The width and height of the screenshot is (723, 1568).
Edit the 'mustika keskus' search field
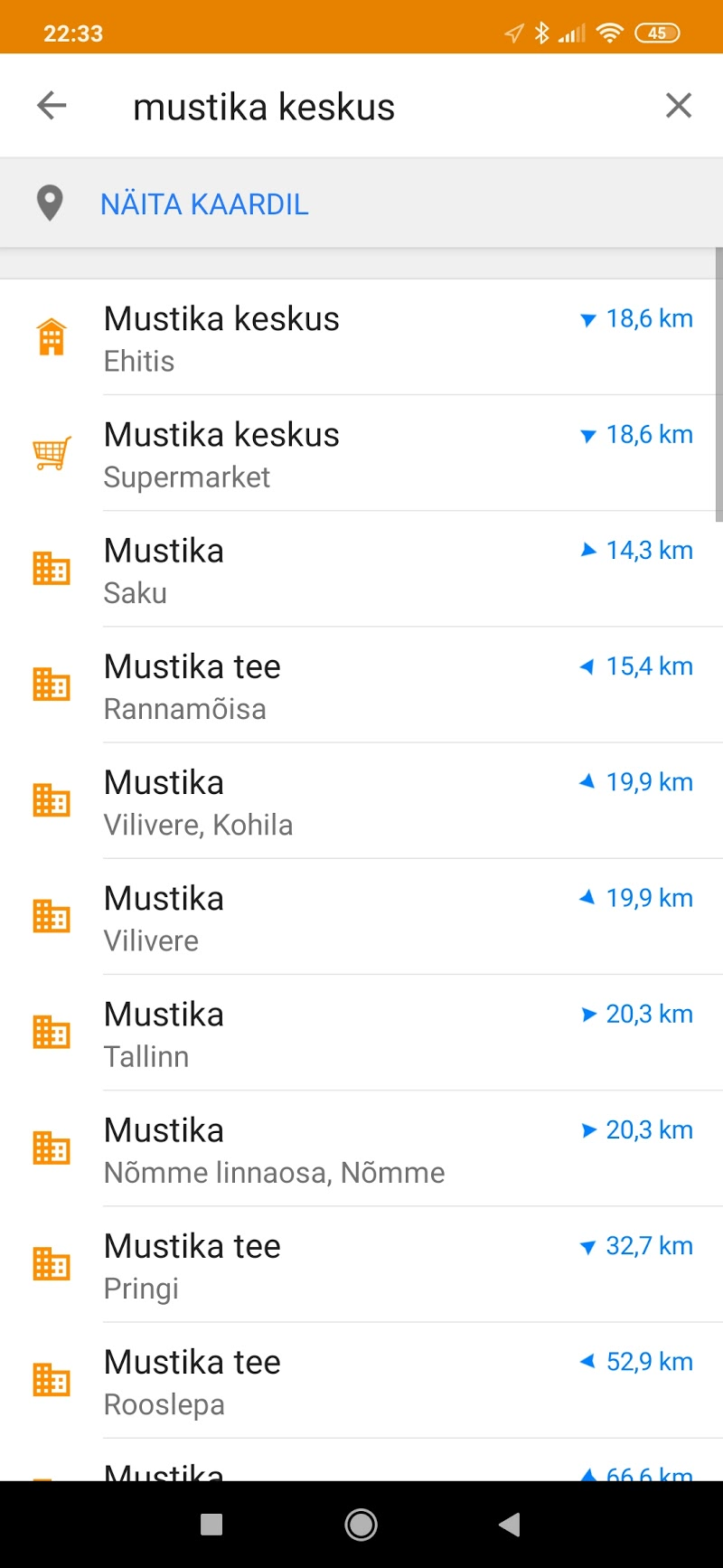361,107
